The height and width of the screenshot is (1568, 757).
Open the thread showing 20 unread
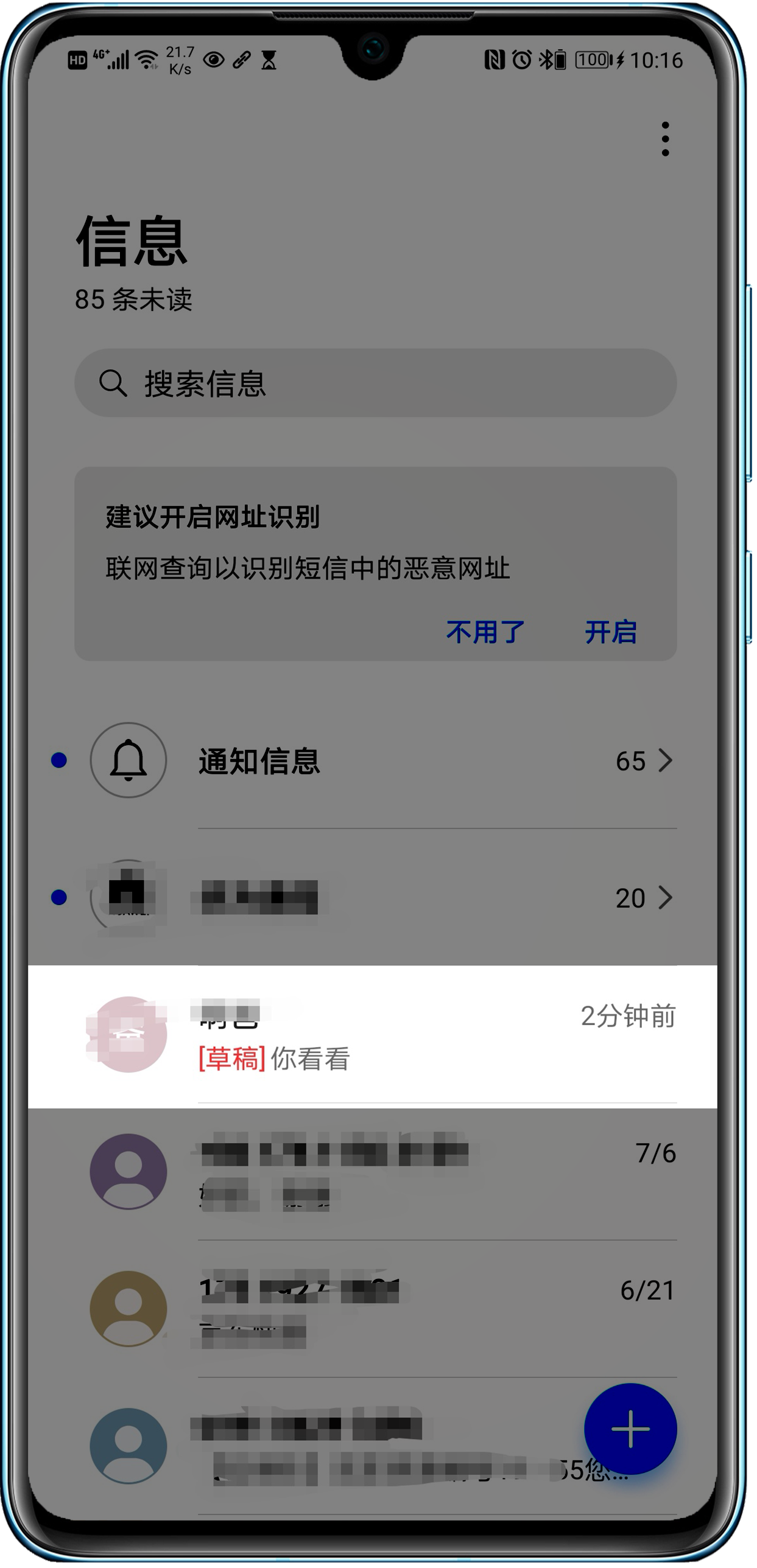(375, 897)
